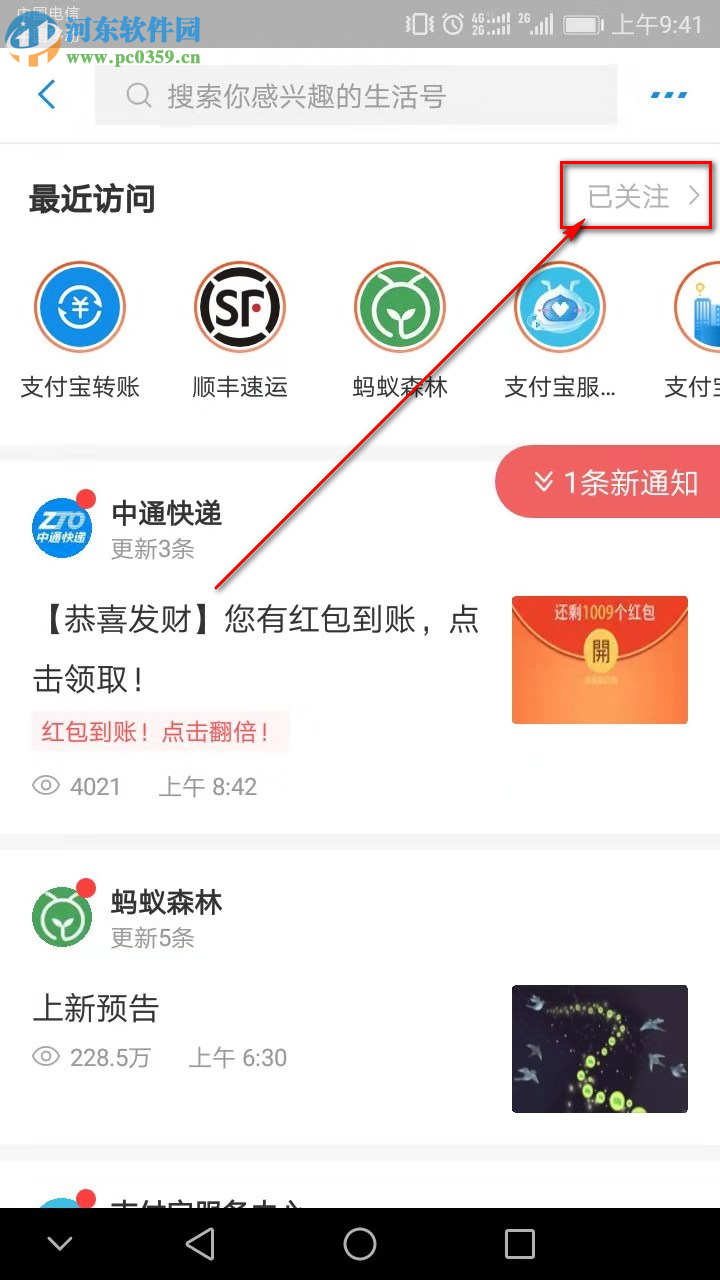Screen dimensions: 720x1280
Task: Open the red envelope promotion thumbnail
Action: tap(599, 659)
